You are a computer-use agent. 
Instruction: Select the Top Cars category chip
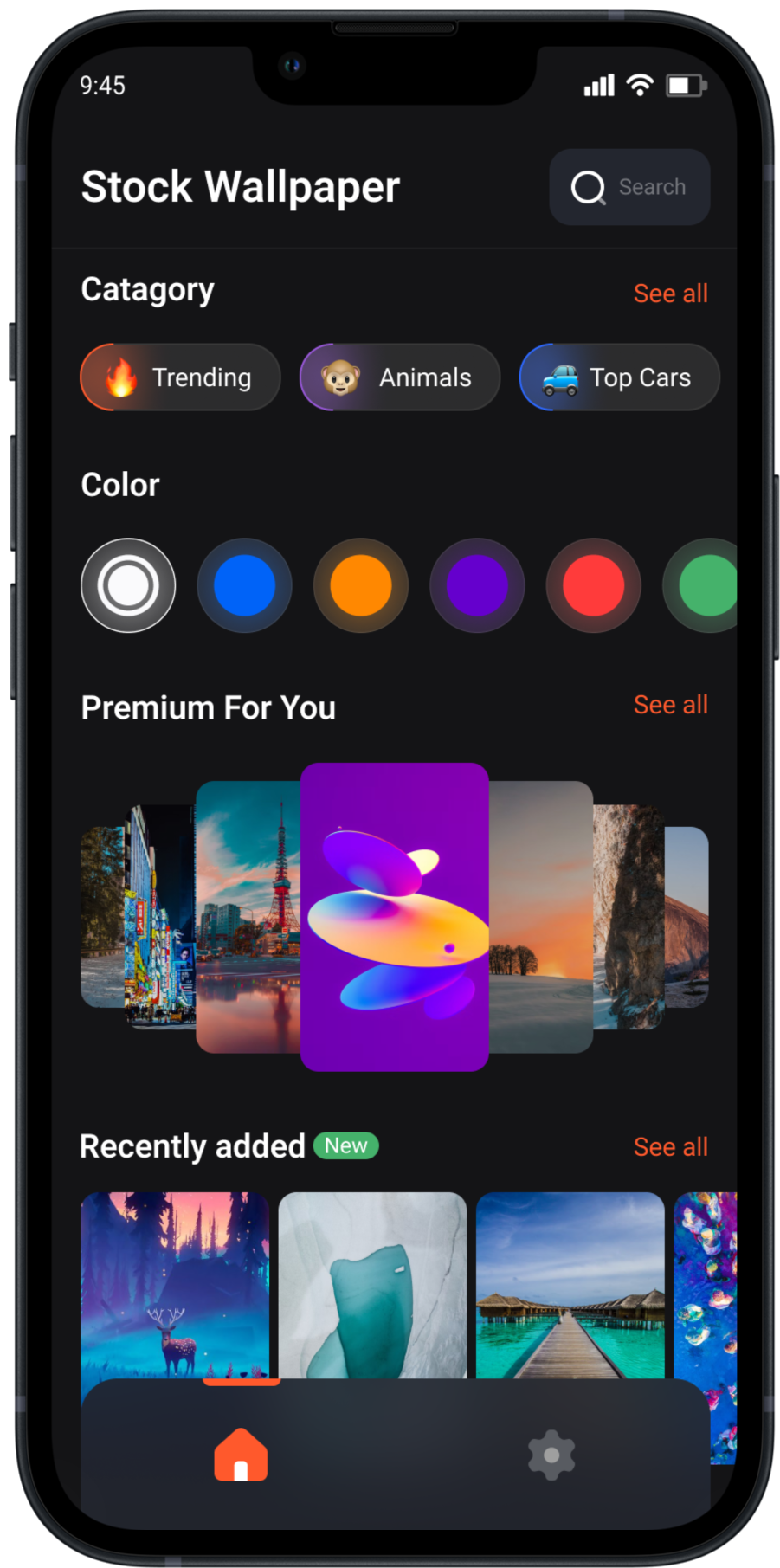point(619,377)
